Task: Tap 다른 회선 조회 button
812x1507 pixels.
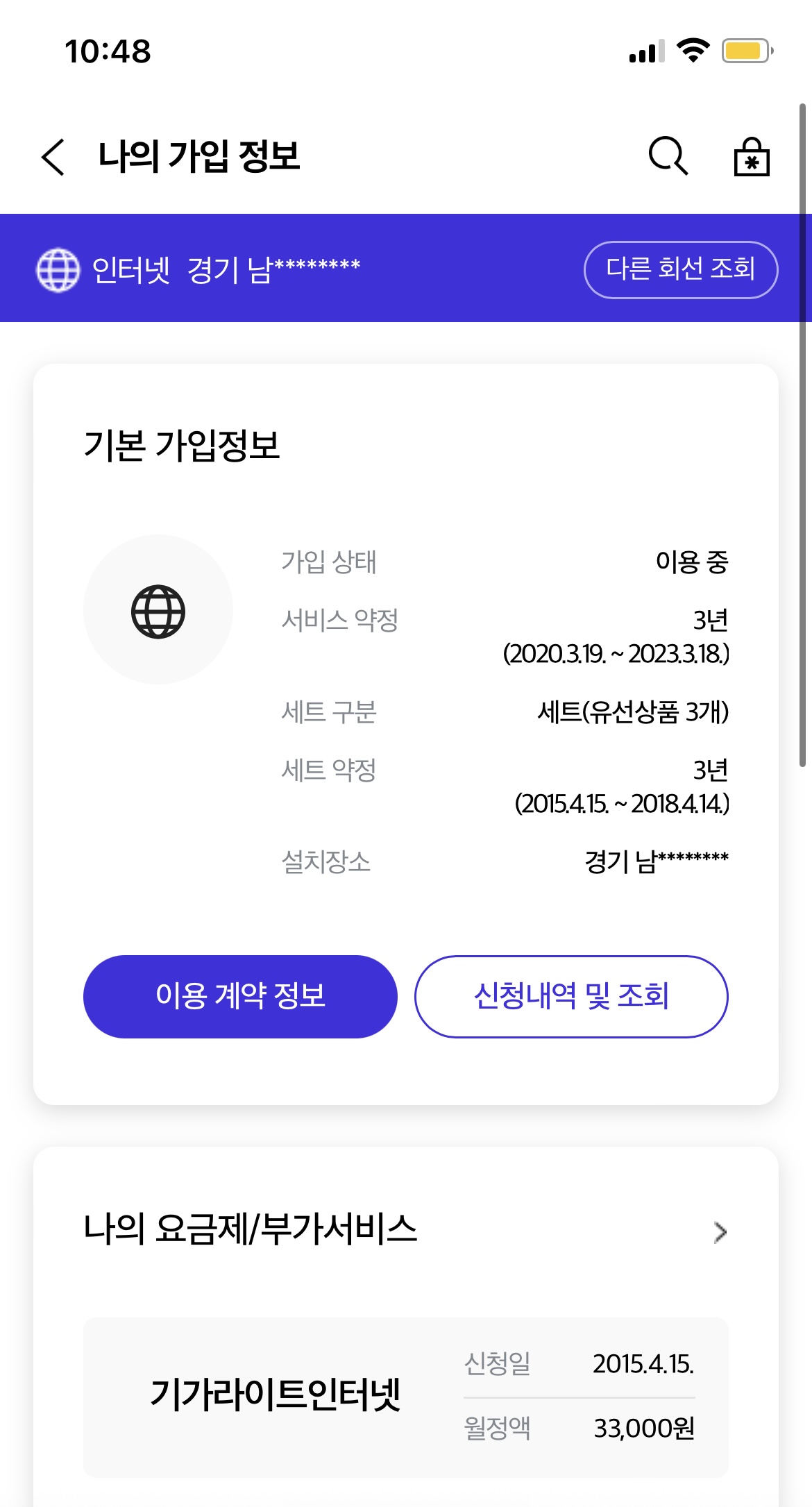Action: (x=681, y=269)
